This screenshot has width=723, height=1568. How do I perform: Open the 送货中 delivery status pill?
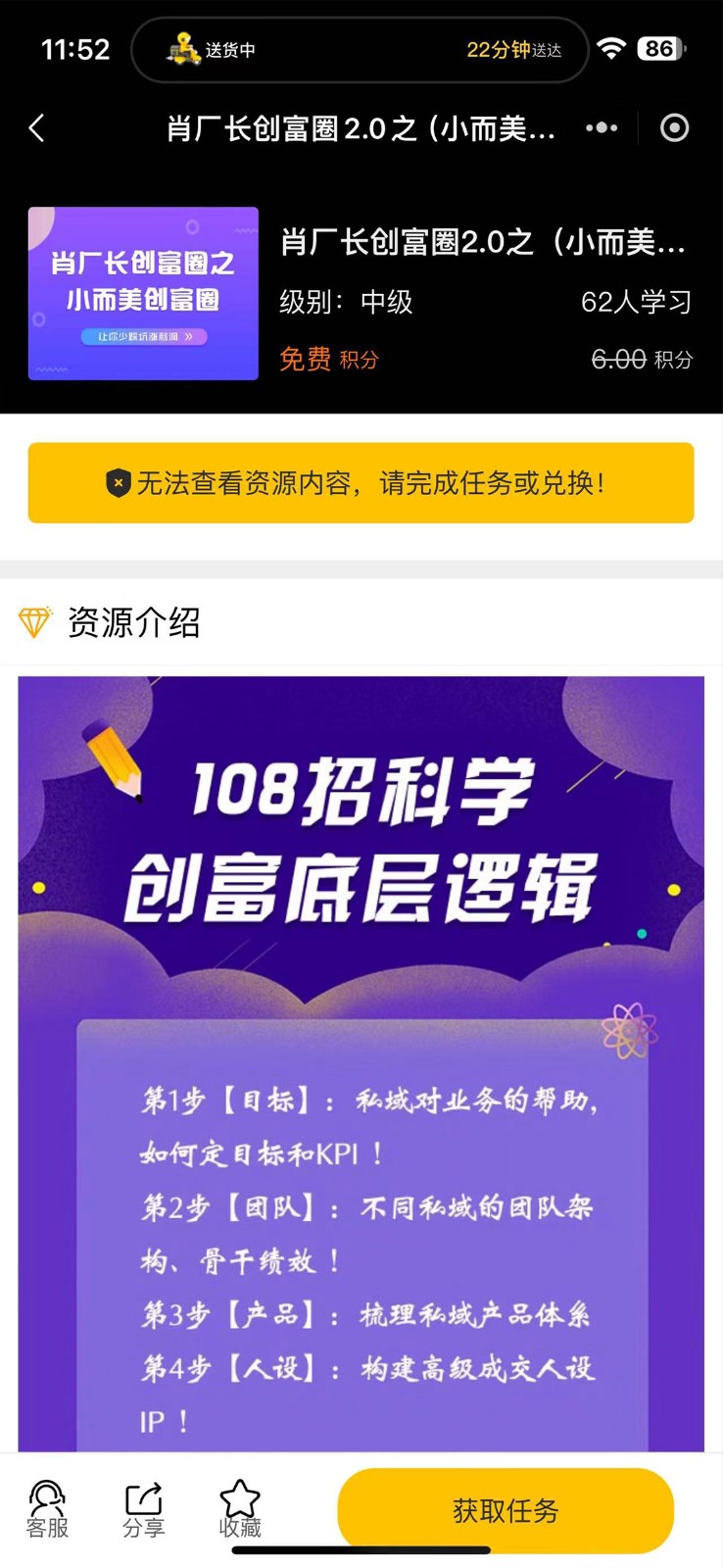point(360,50)
